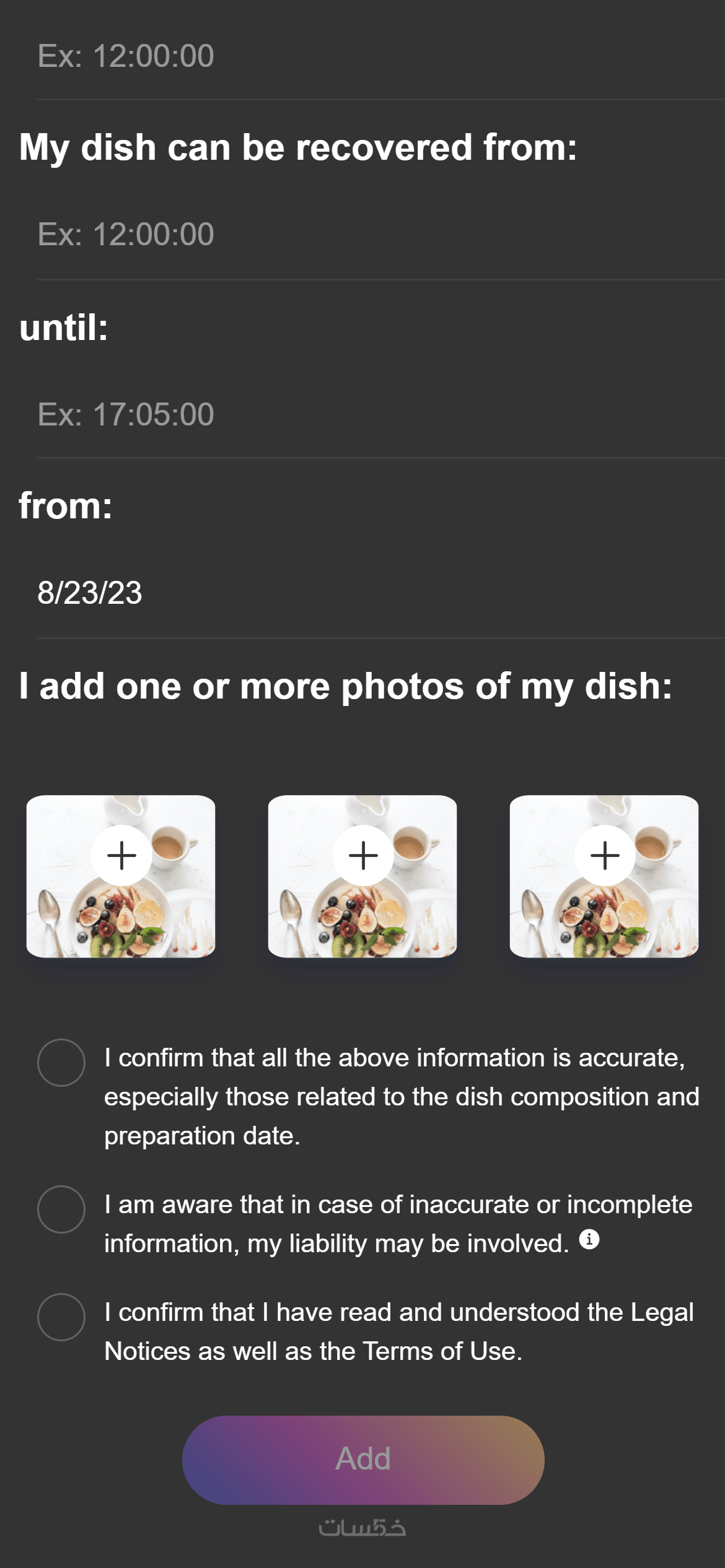The width and height of the screenshot is (725, 1568).
Task: Add a photo in the first dish photo slot
Action: point(121,855)
